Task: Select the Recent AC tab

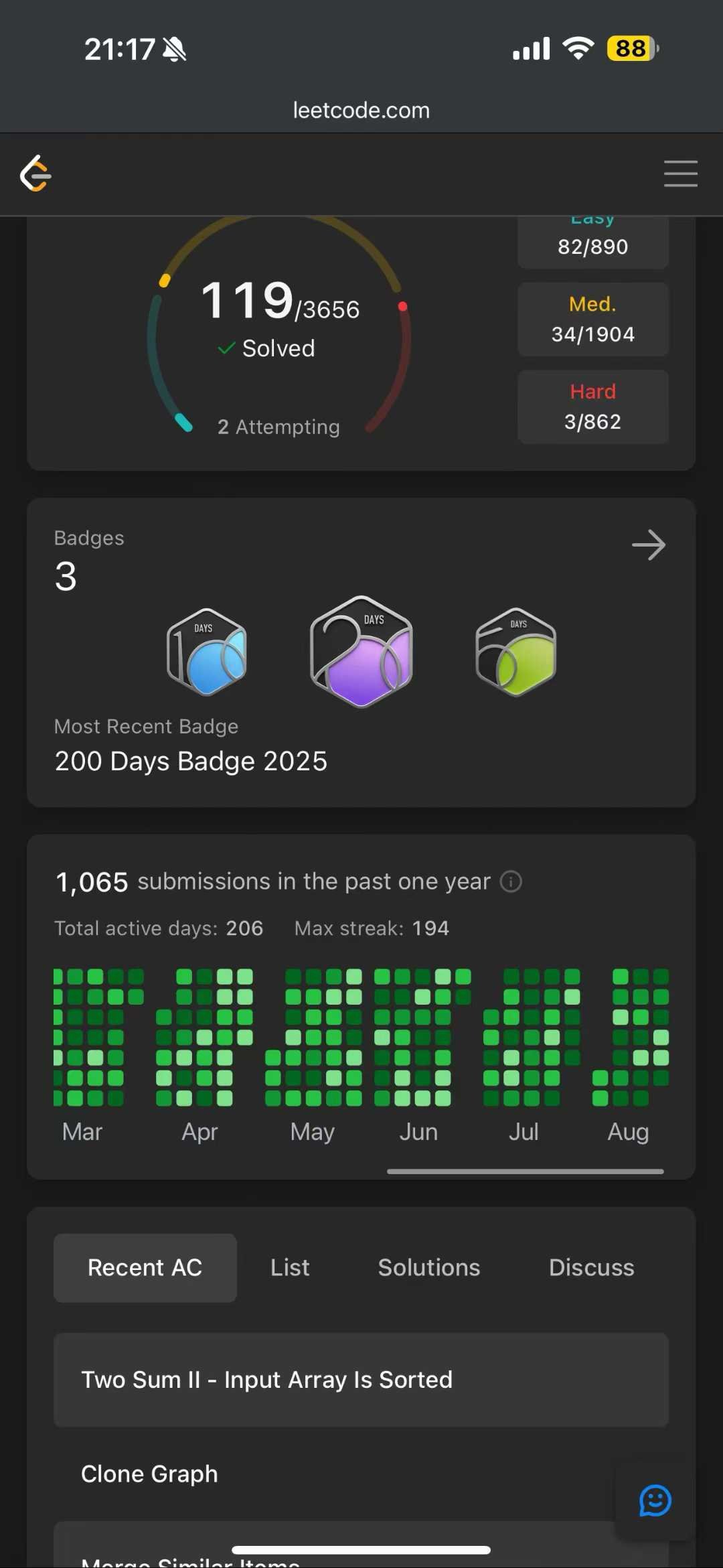Action: [145, 1268]
